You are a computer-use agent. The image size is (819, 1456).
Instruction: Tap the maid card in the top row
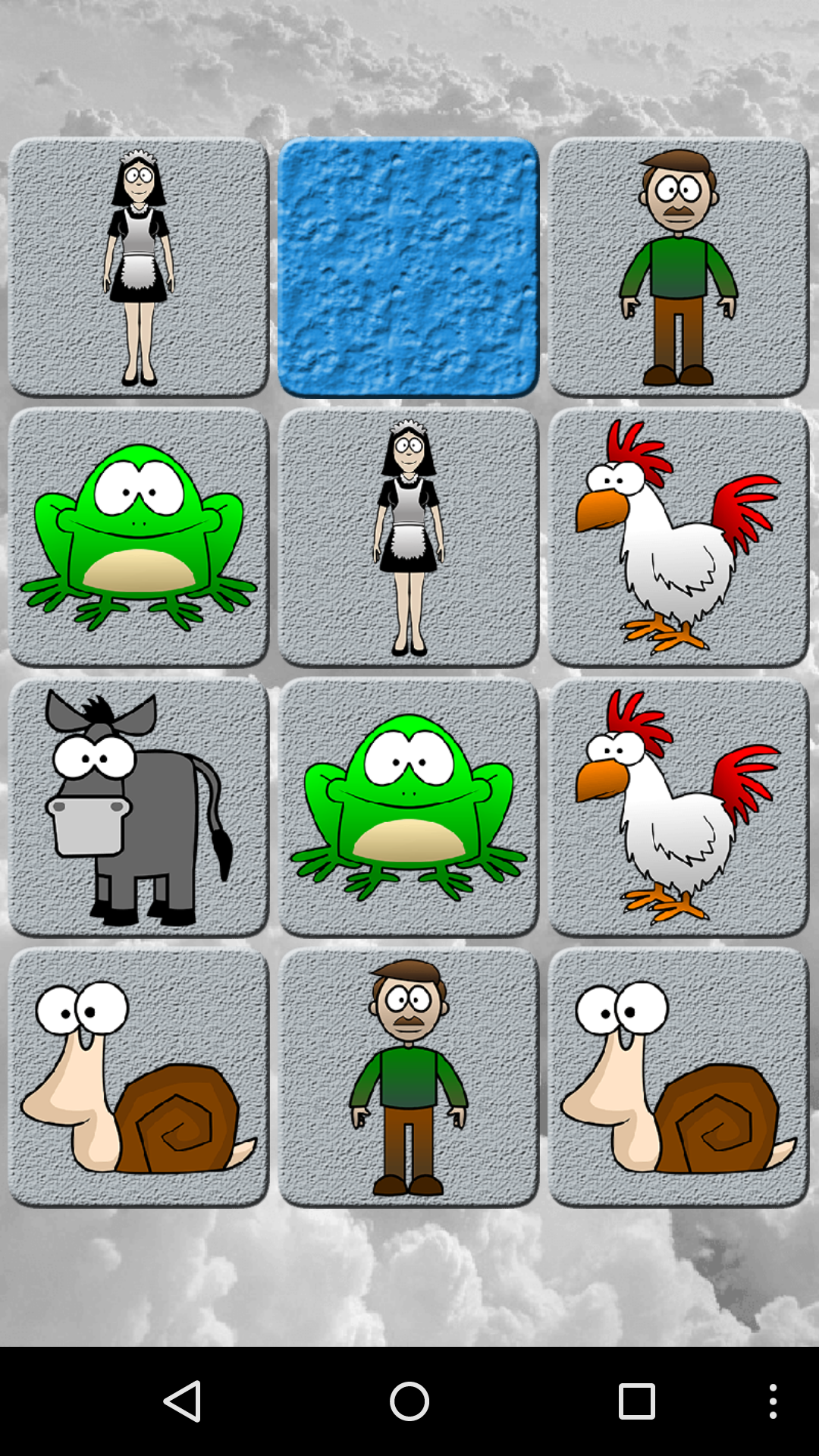pos(140,267)
